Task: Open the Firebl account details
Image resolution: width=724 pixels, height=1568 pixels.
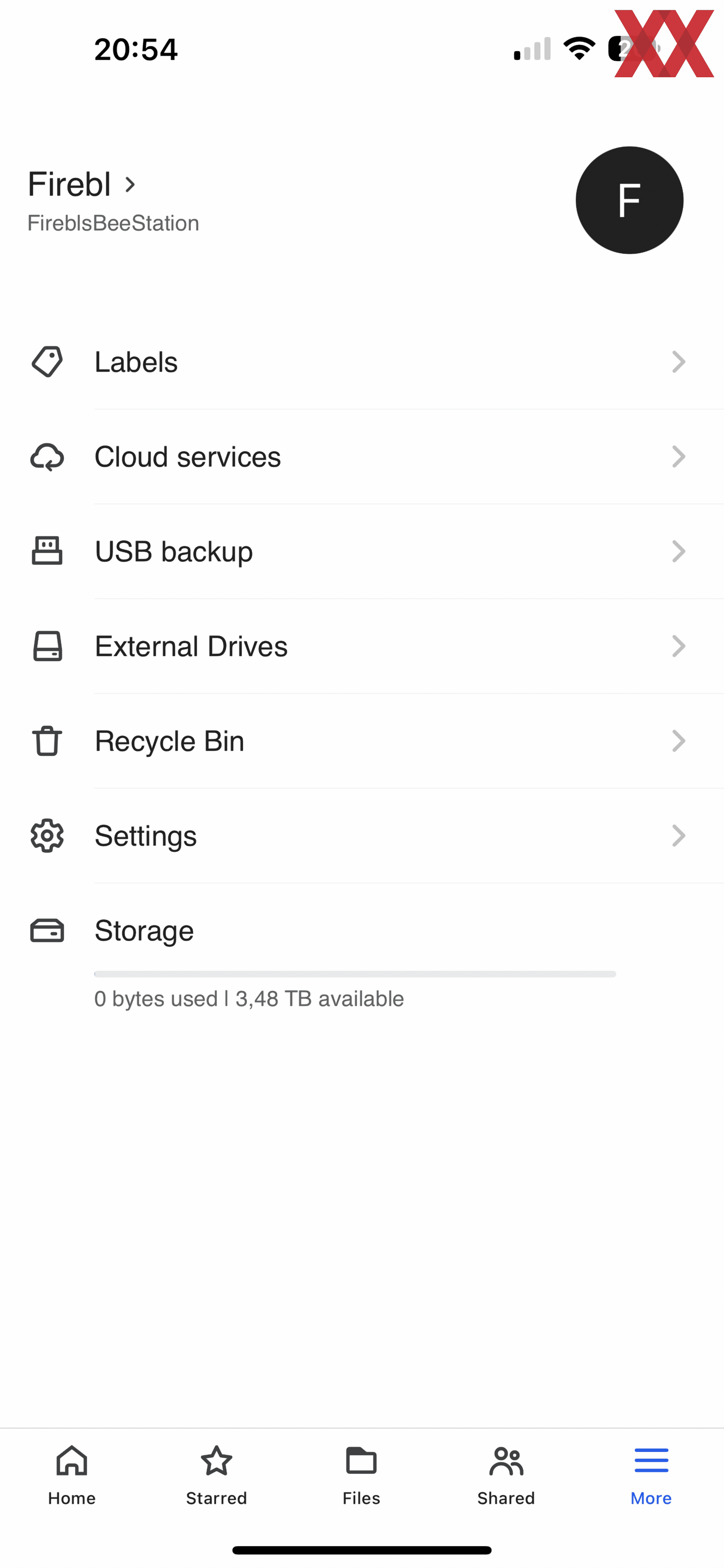Action: point(83,184)
